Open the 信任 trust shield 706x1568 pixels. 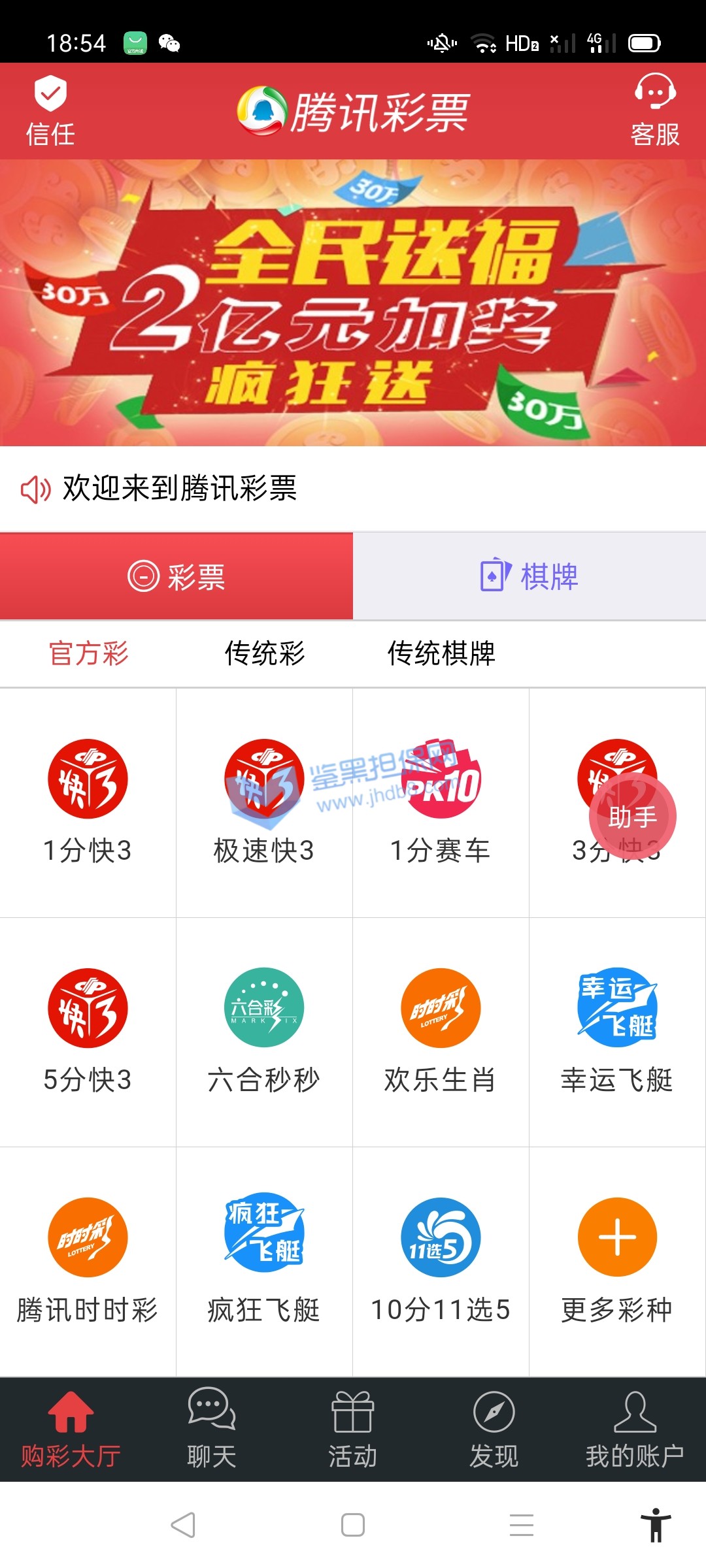[50, 111]
